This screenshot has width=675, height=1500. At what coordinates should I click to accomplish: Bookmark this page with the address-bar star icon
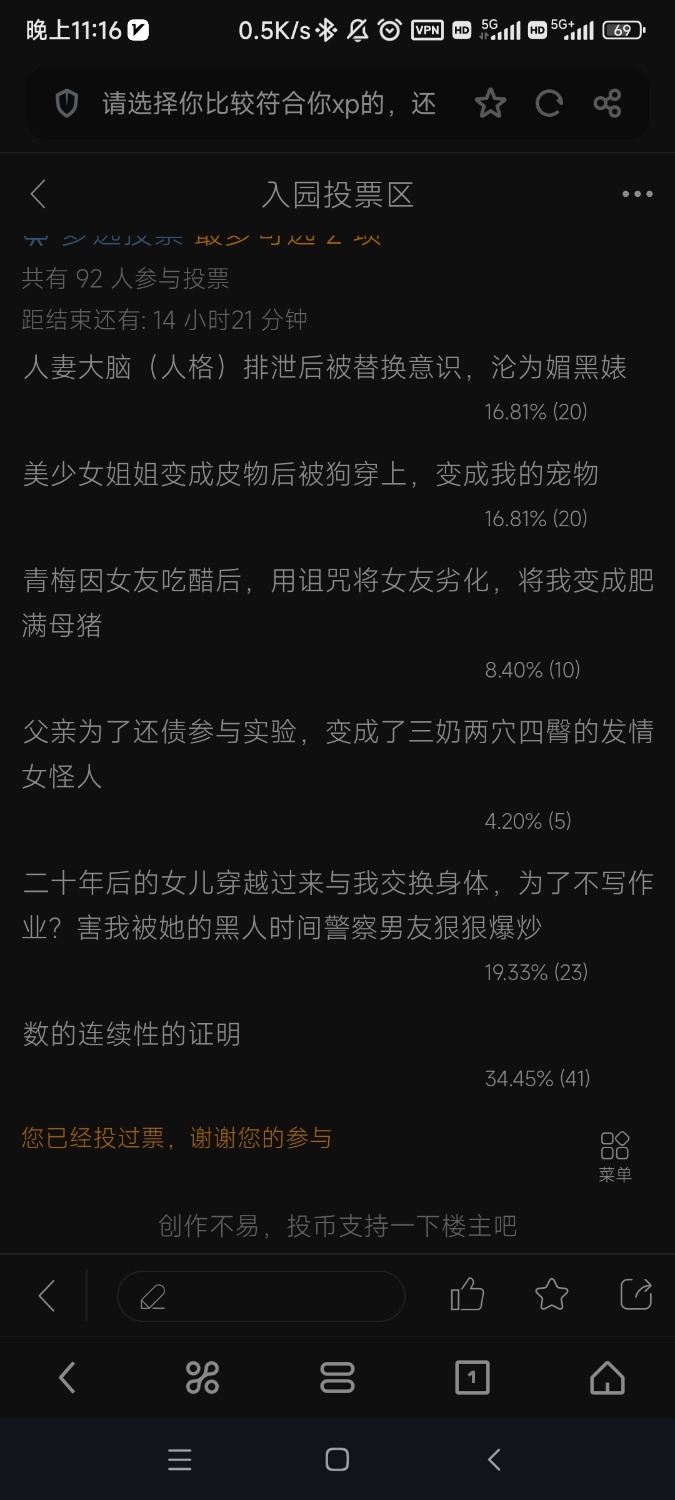point(490,103)
